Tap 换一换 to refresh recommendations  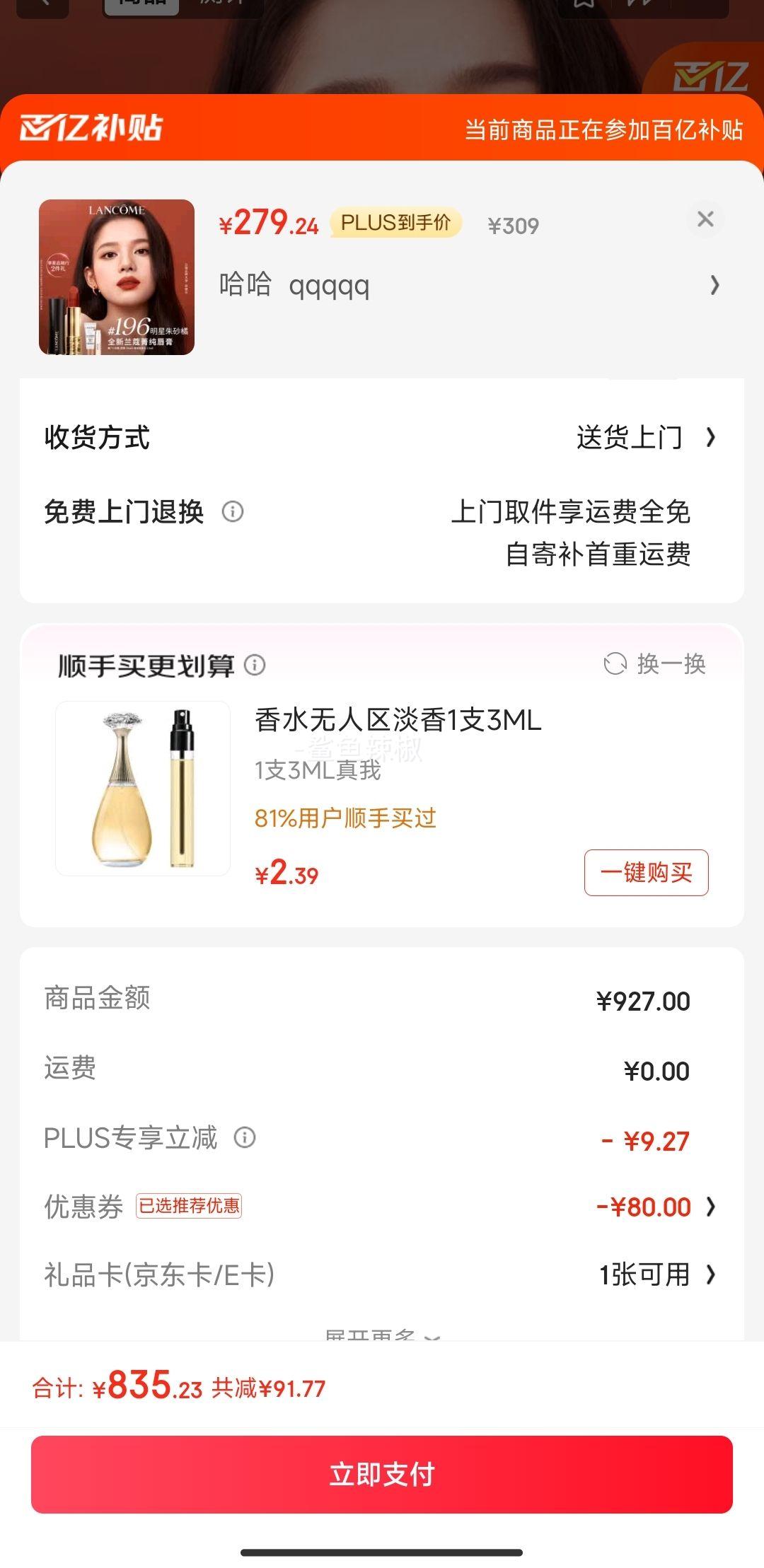click(655, 664)
